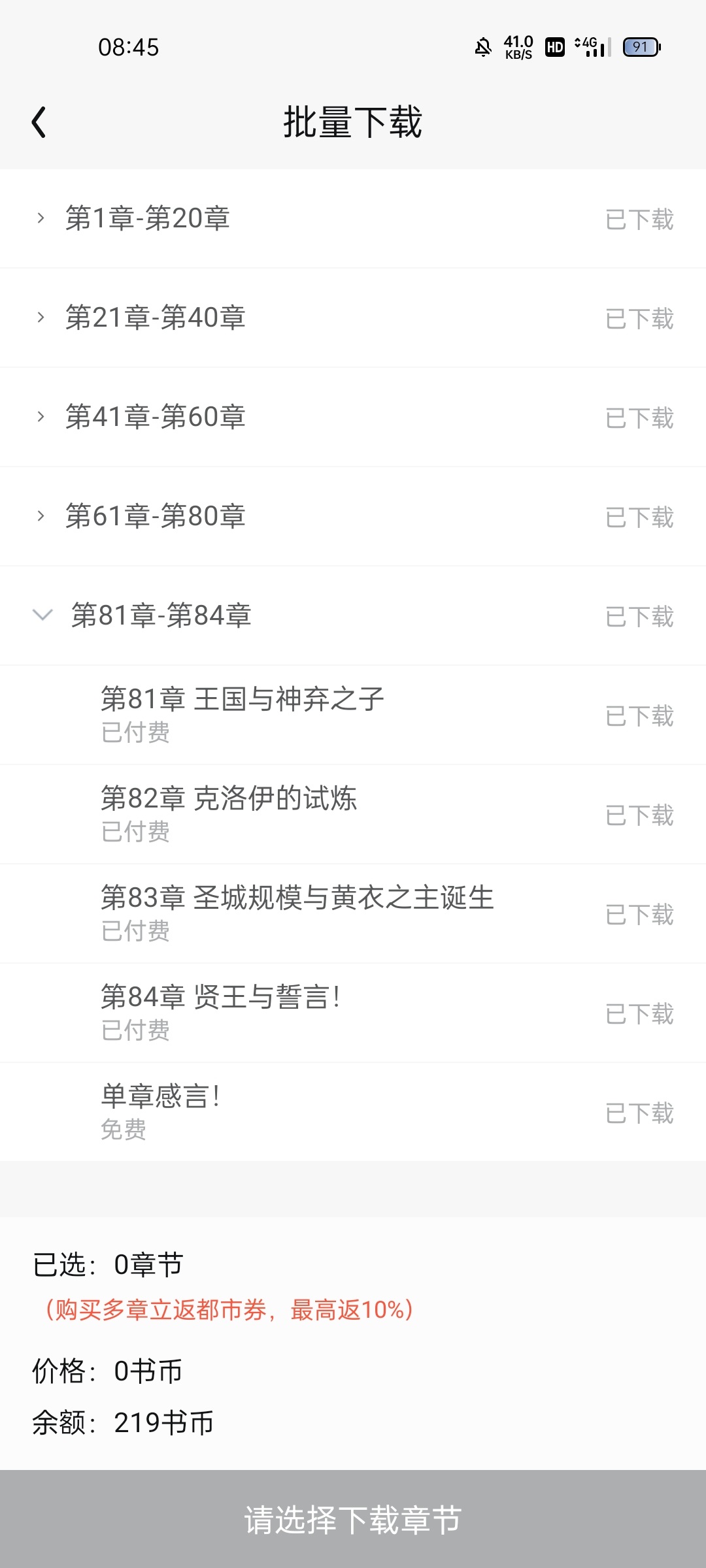Expand the 第1章-第20章 group
This screenshot has width=706, height=1568.
point(41,218)
